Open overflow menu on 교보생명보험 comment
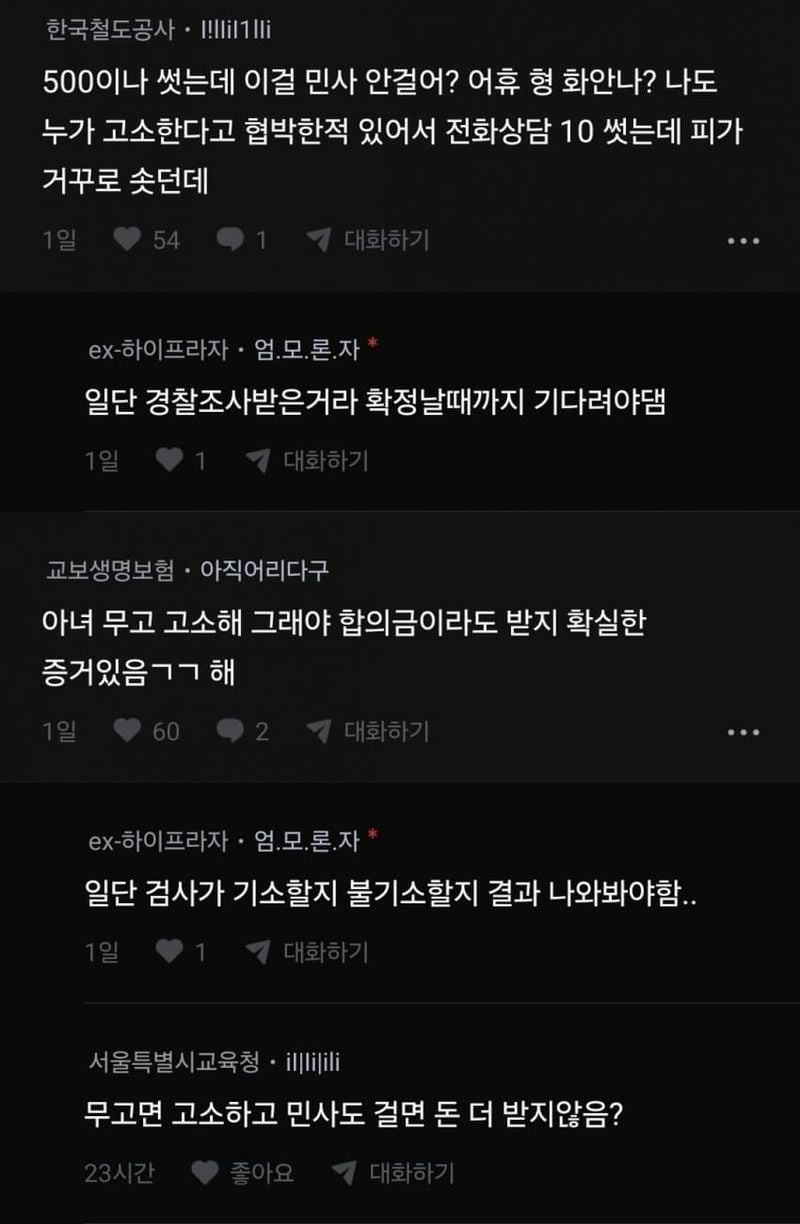The height and width of the screenshot is (1224, 800). coord(743,732)
